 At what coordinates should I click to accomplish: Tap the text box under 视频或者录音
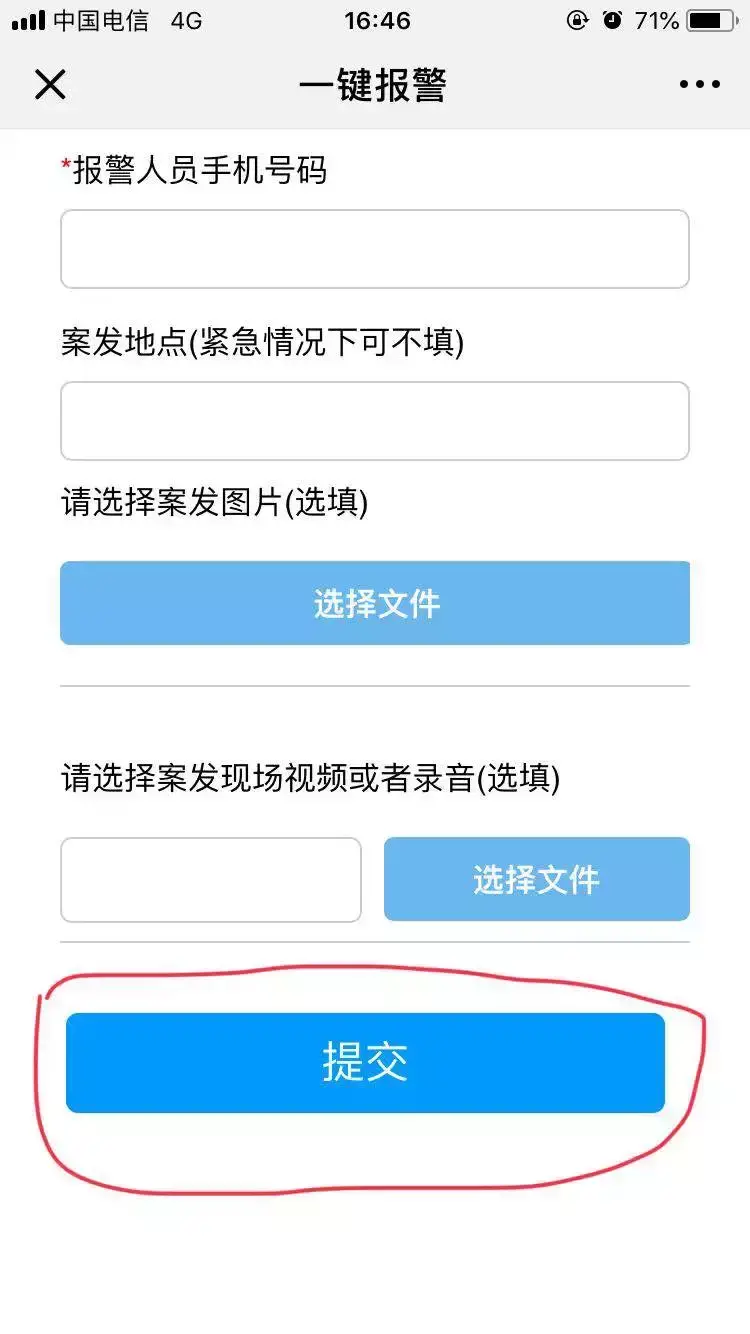point(211,880)
